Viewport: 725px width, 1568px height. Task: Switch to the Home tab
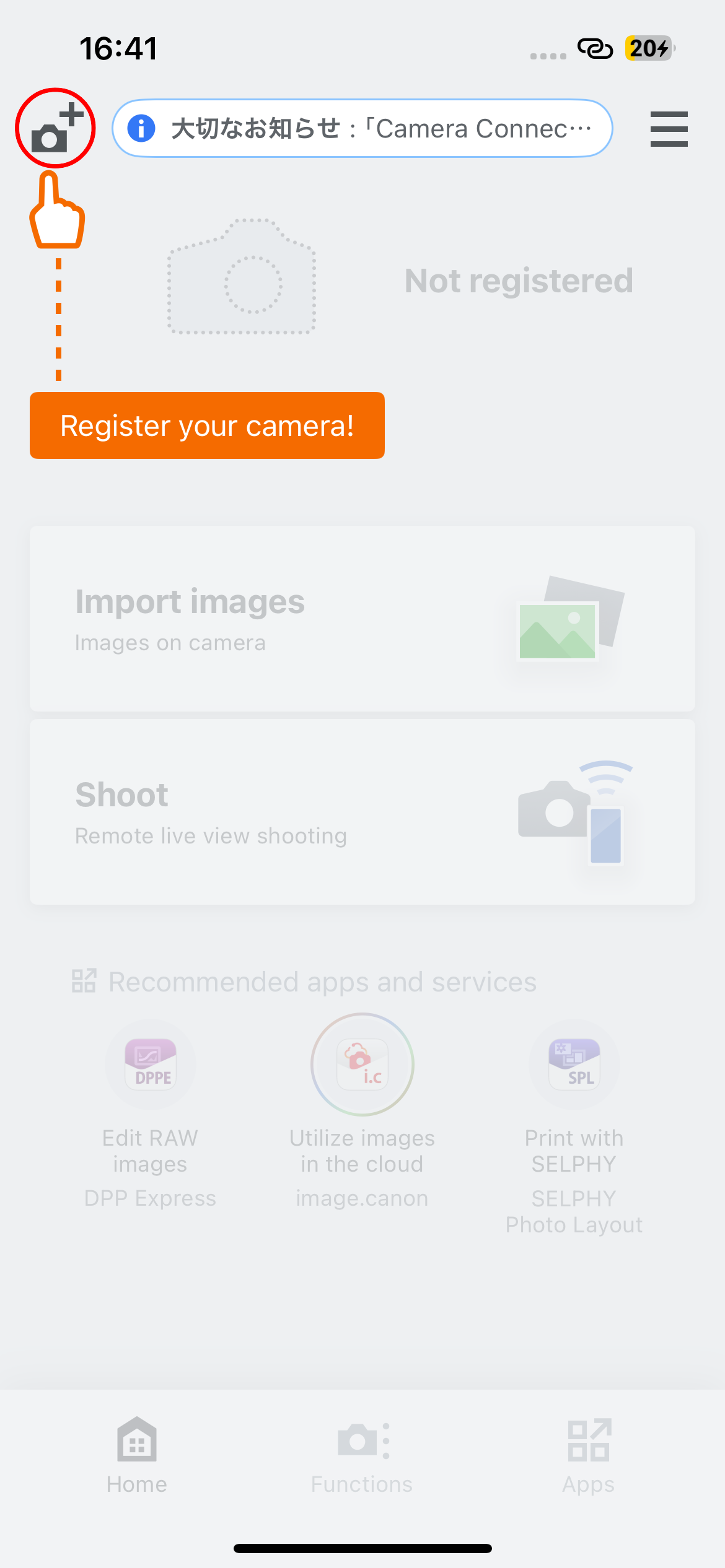click(x=137, y=1454)
